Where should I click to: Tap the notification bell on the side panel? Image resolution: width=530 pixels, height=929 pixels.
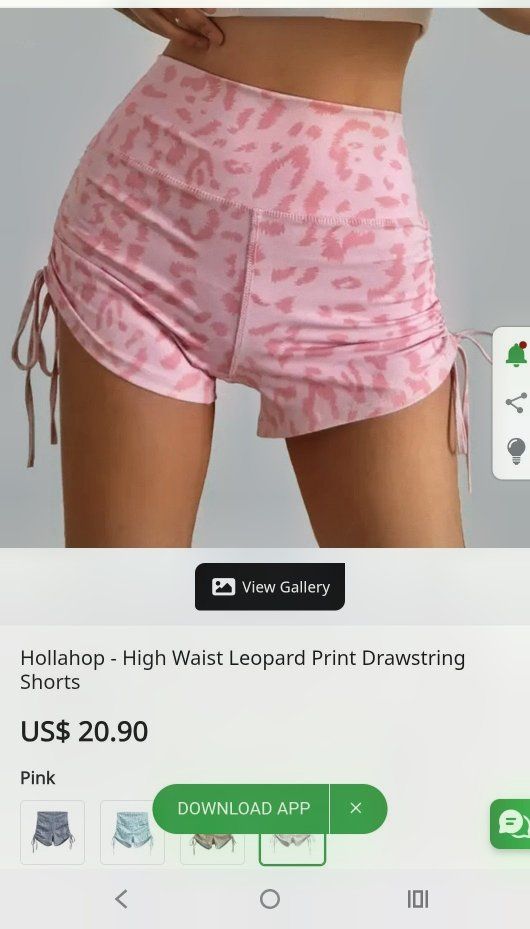click(x=516, y=354)
